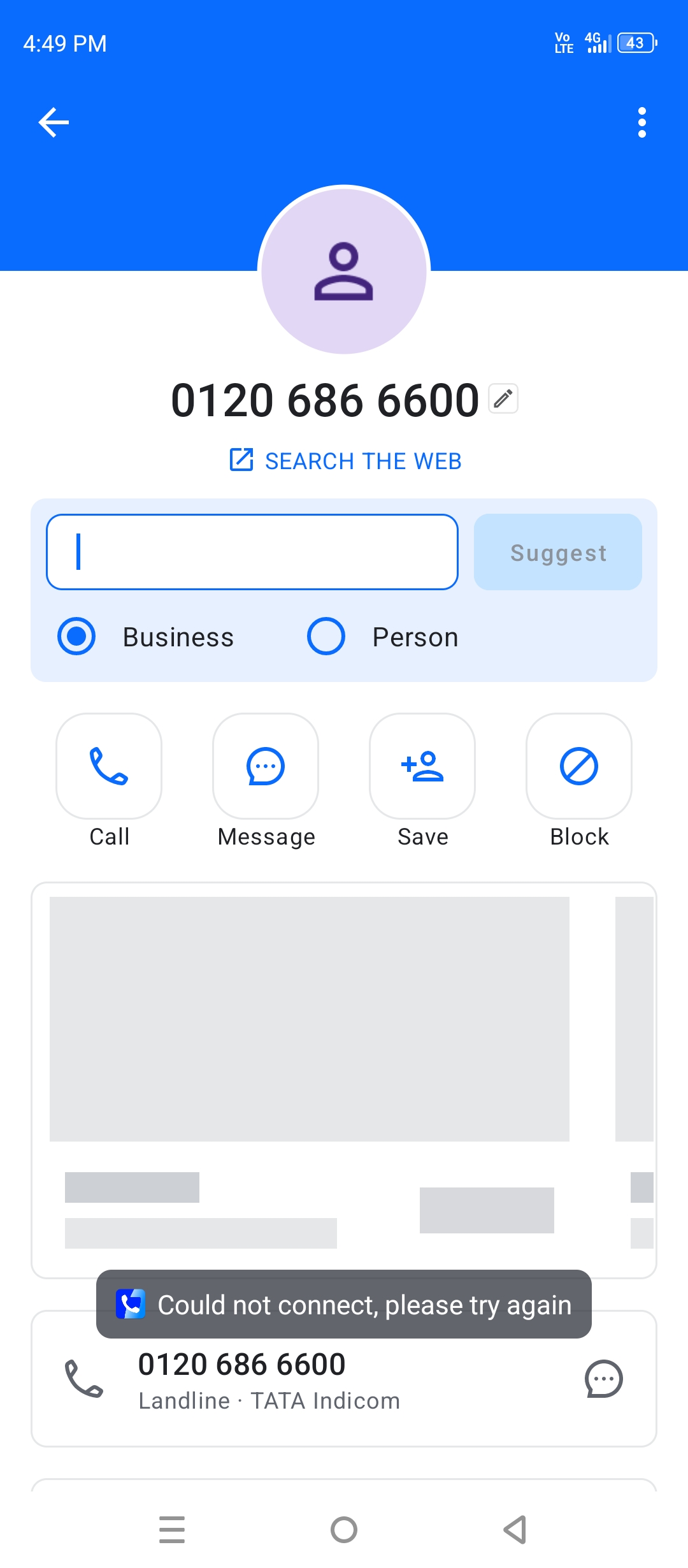Open the avatar profile picture

[x=344, y=270]
